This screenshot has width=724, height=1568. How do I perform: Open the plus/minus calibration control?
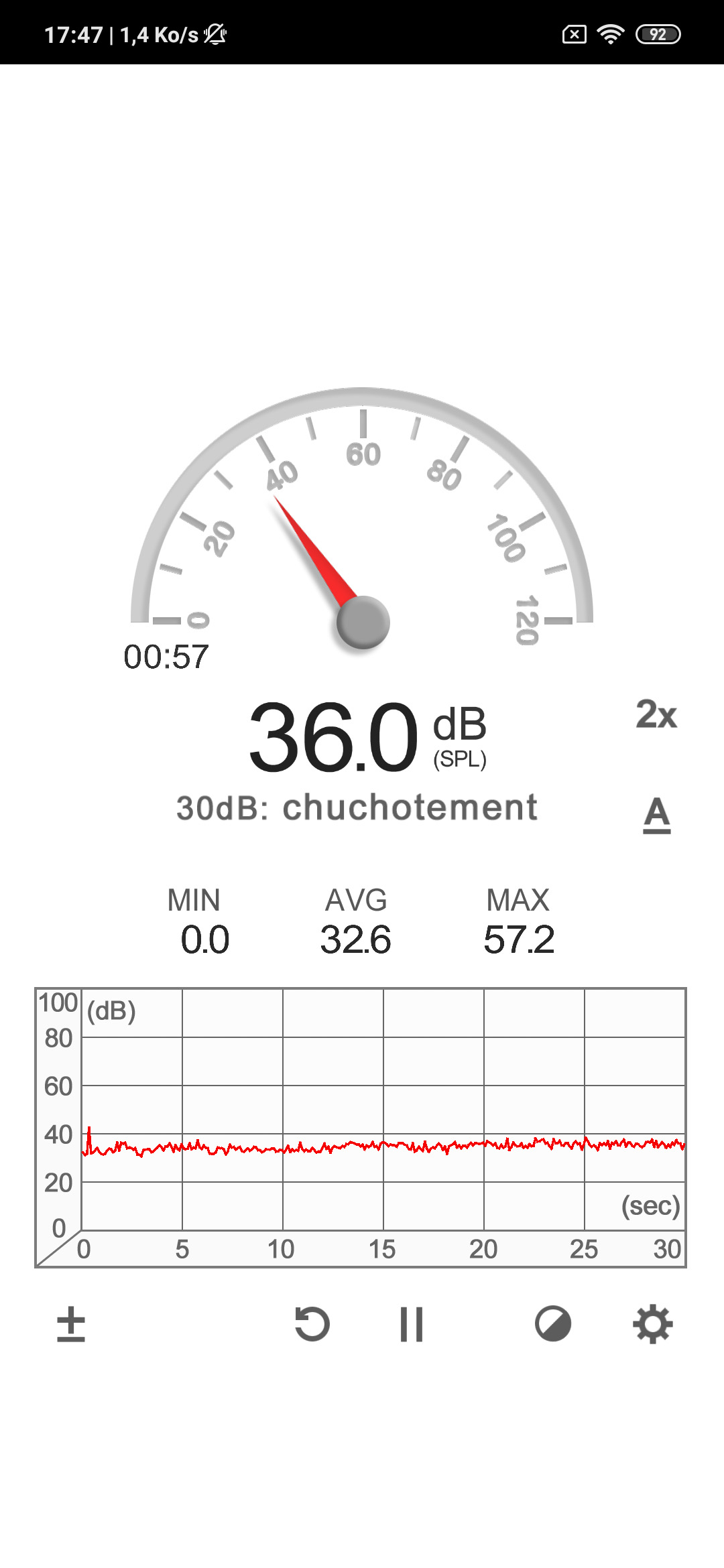pos(71,1324)
